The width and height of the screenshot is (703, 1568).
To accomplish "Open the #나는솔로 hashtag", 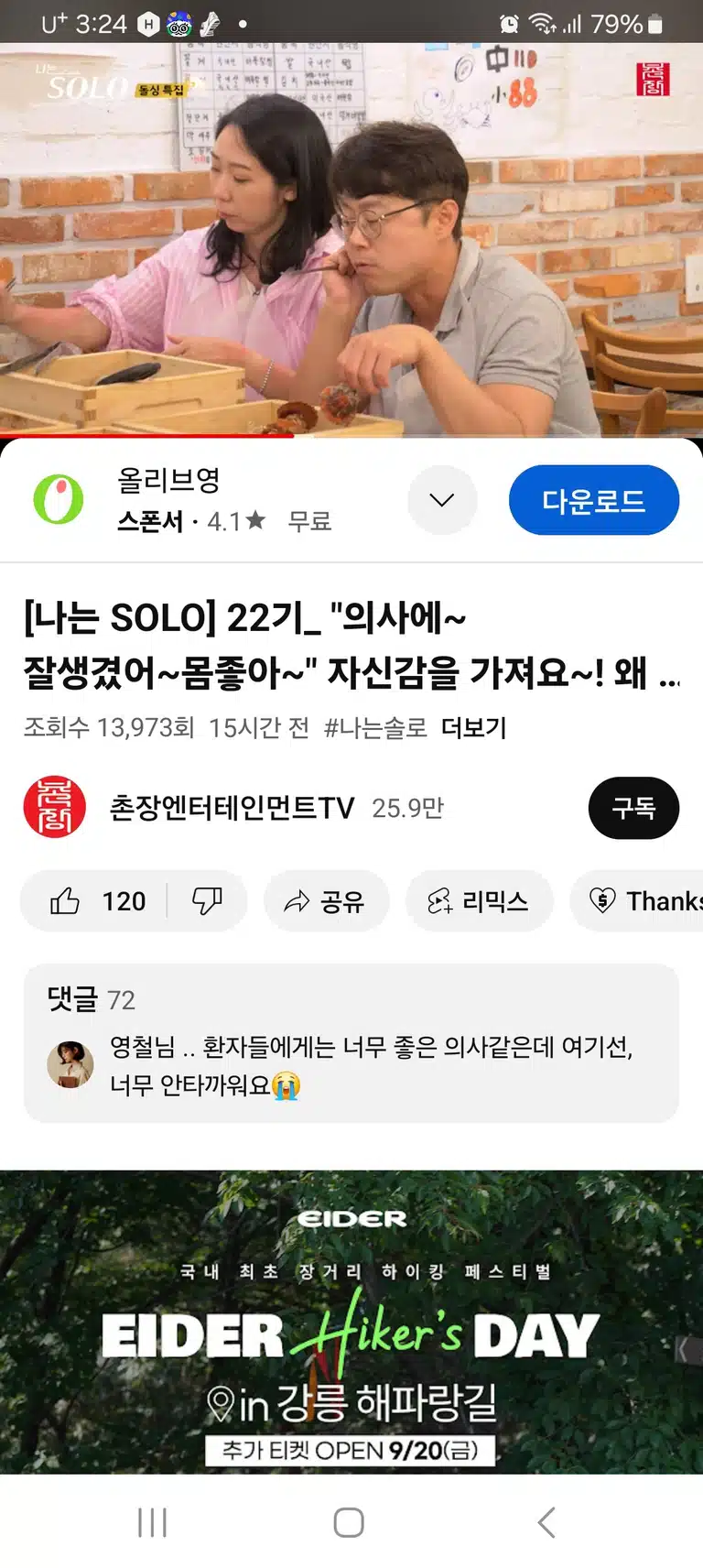I will pyautogui.click(x=375, y=728).
